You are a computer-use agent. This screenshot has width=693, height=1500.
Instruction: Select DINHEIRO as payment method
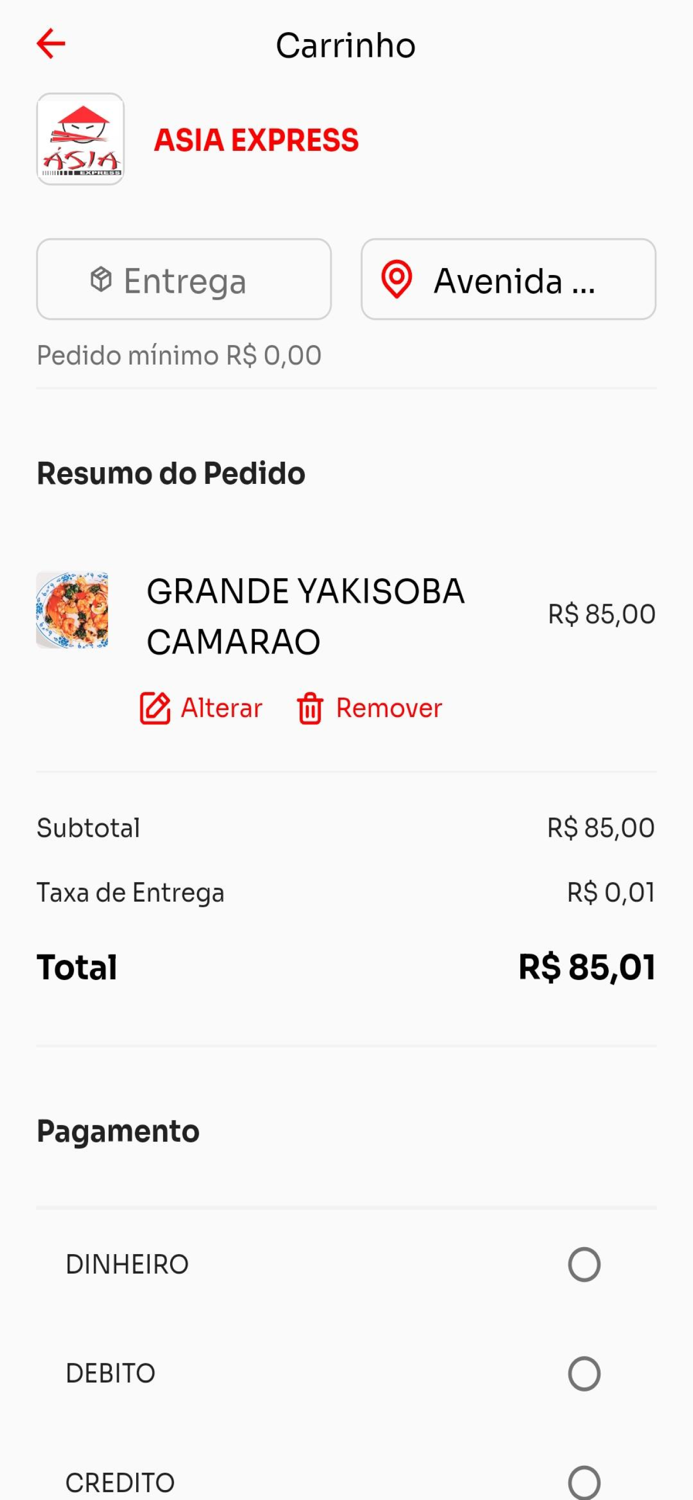pos(584,1264)
